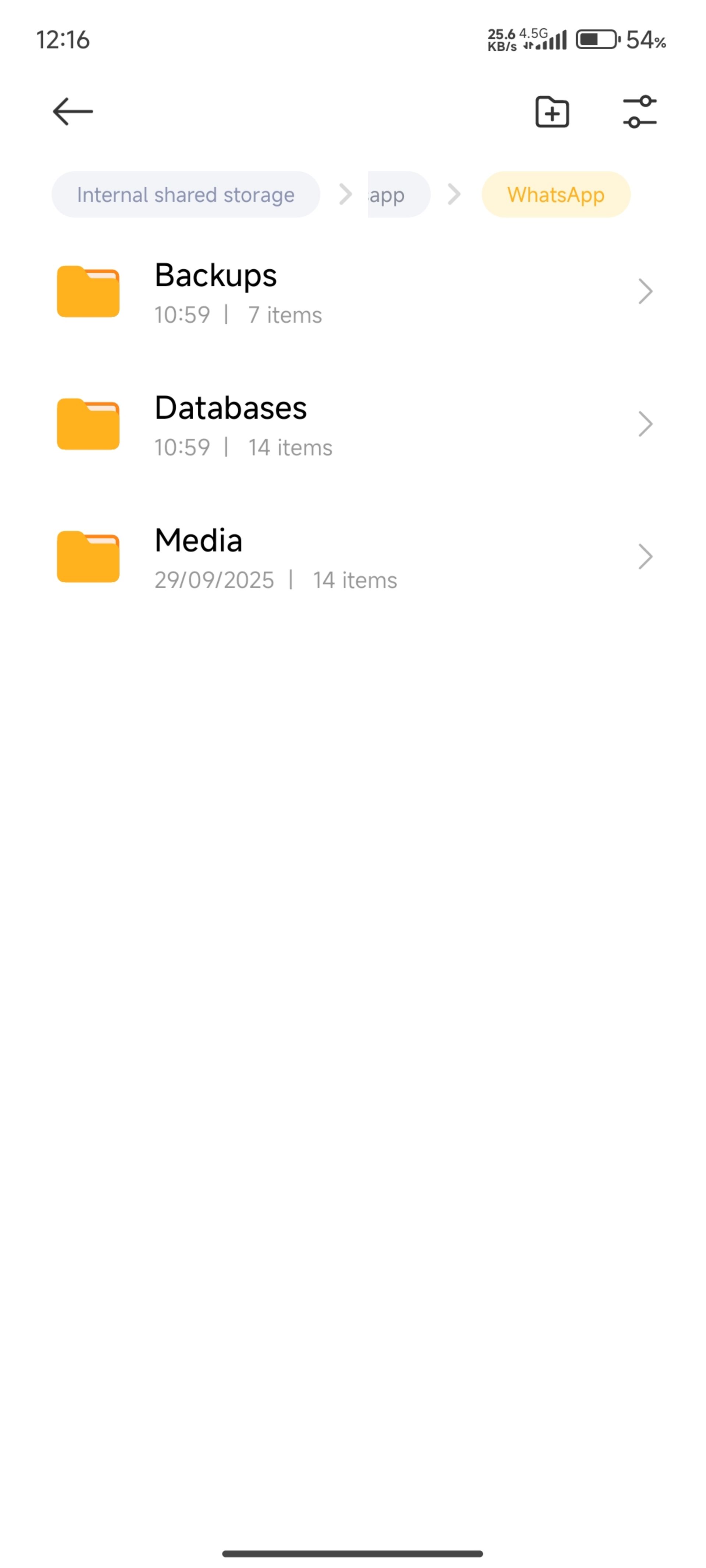Tap the WhatsApp breadcrumb chip
706x1568 pixels.
pyautogui.click(x=556, y=195)
